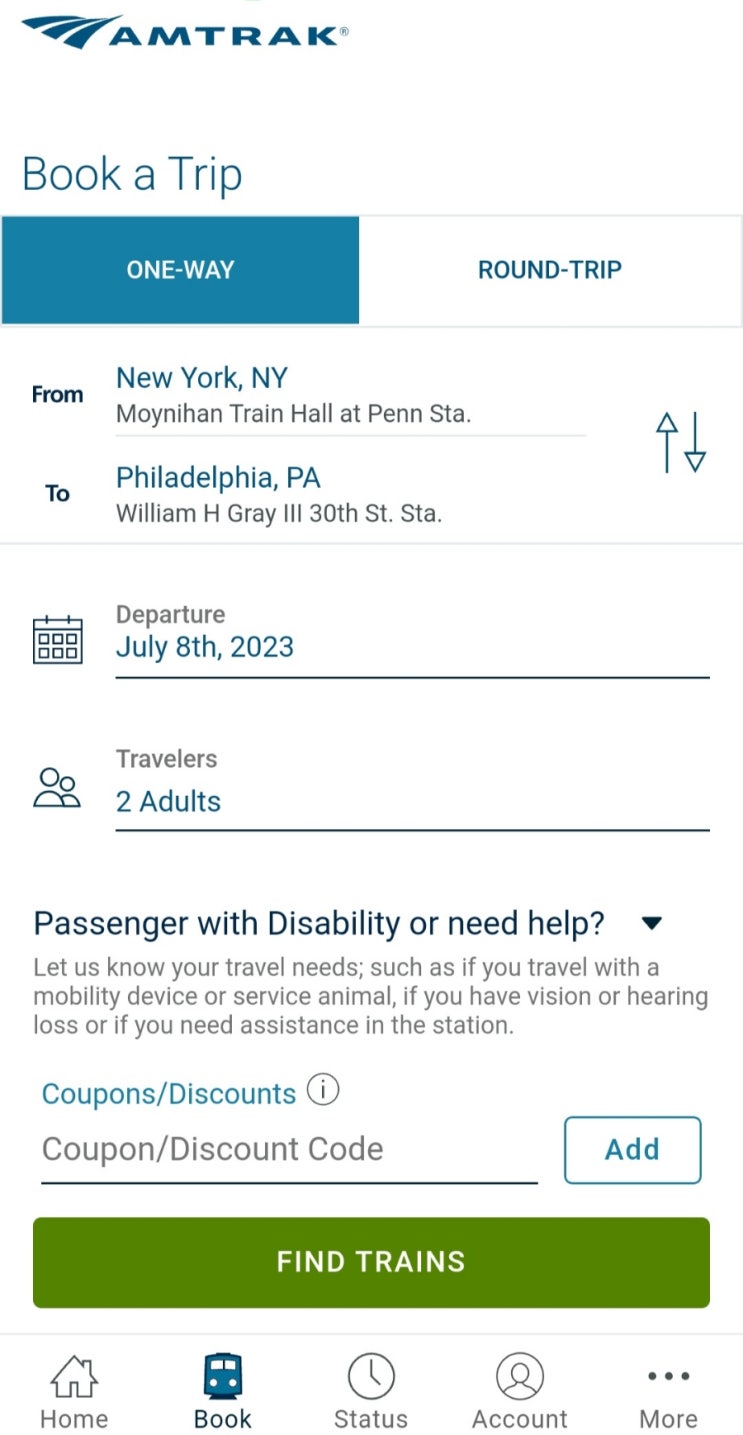Image resolution: width=743 pixels, height=1435 pixels.
Task: Edit destination by clicking Philadelphia, PA
Action: point(218,477)
